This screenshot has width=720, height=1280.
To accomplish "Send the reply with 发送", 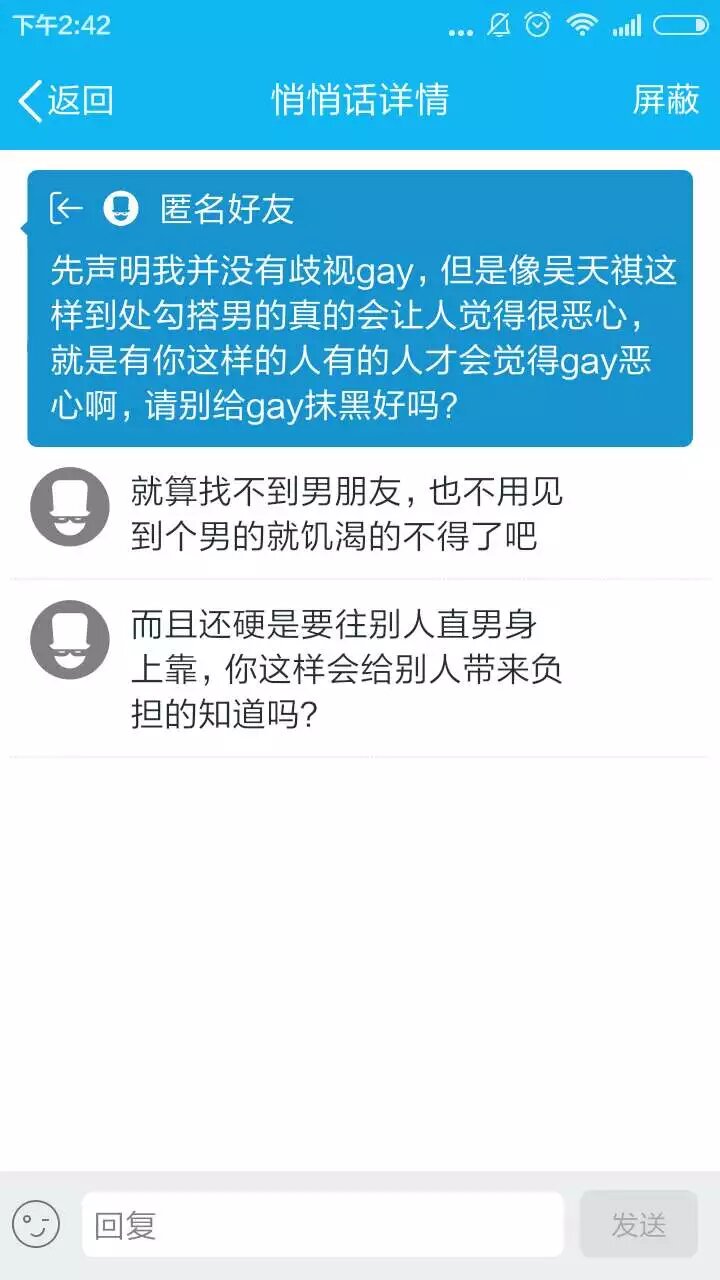I will pyautogui.click(x=638, y=1225).
